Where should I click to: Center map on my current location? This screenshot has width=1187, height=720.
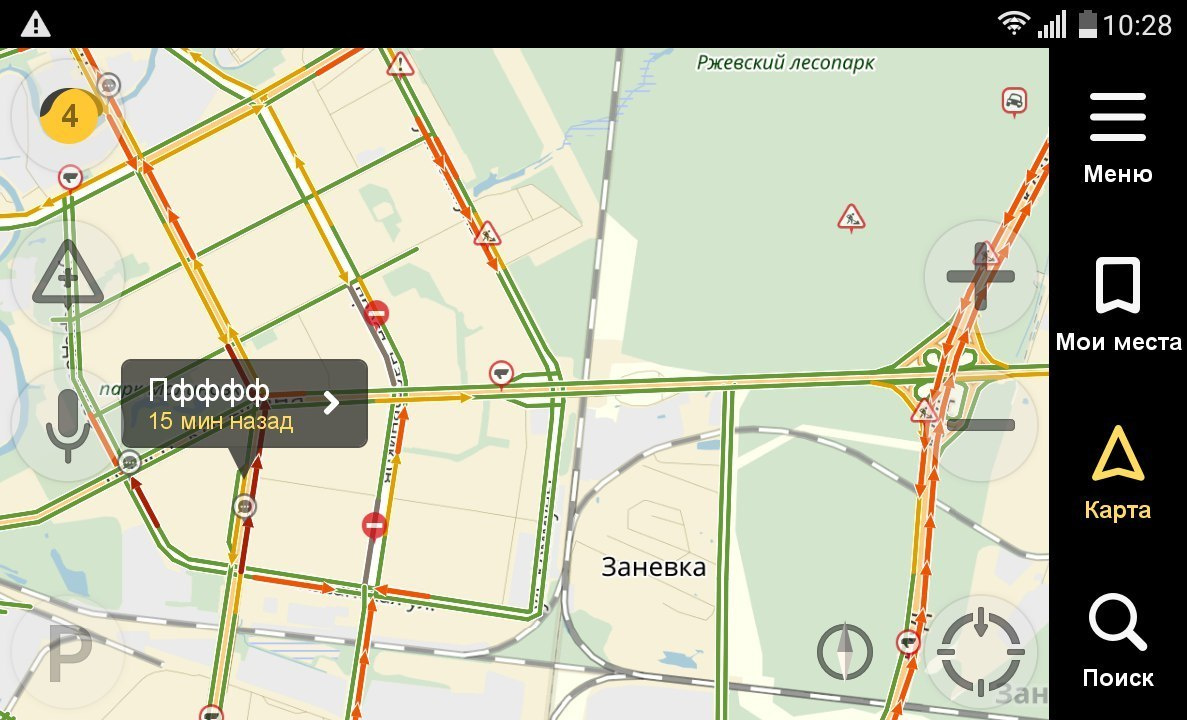[980, 652]
